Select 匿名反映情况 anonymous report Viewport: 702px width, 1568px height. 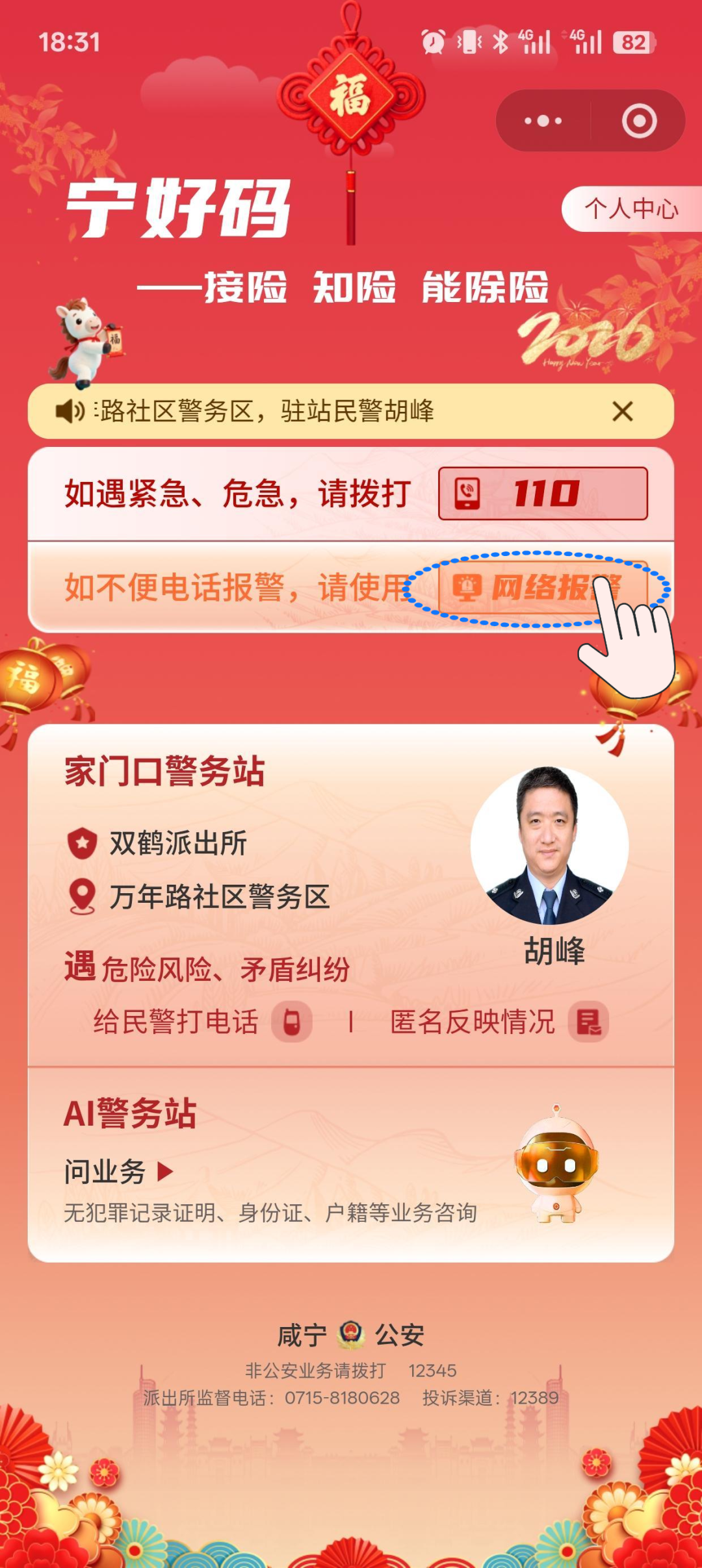499,1022
